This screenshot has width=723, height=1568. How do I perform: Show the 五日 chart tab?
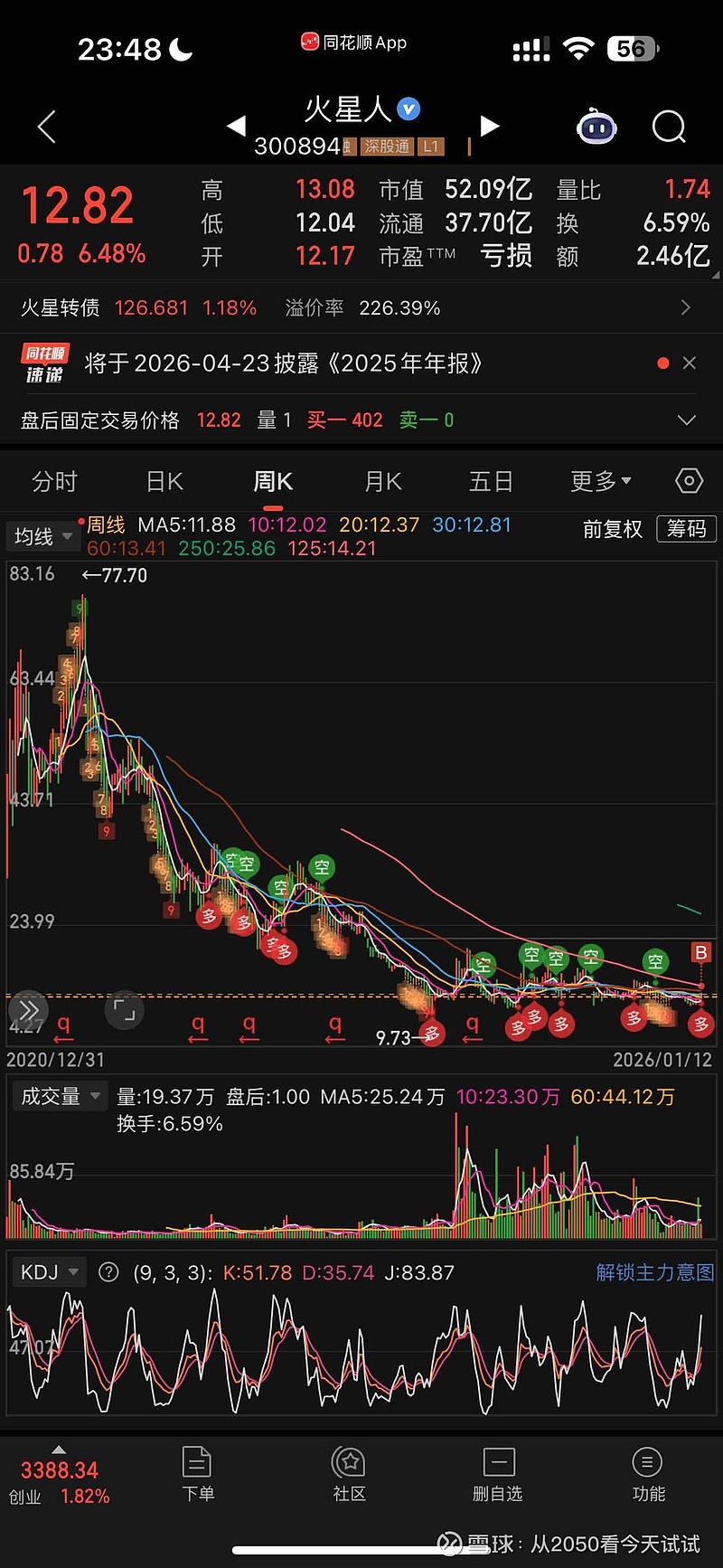pyautogui.click(x=491, y=482)
